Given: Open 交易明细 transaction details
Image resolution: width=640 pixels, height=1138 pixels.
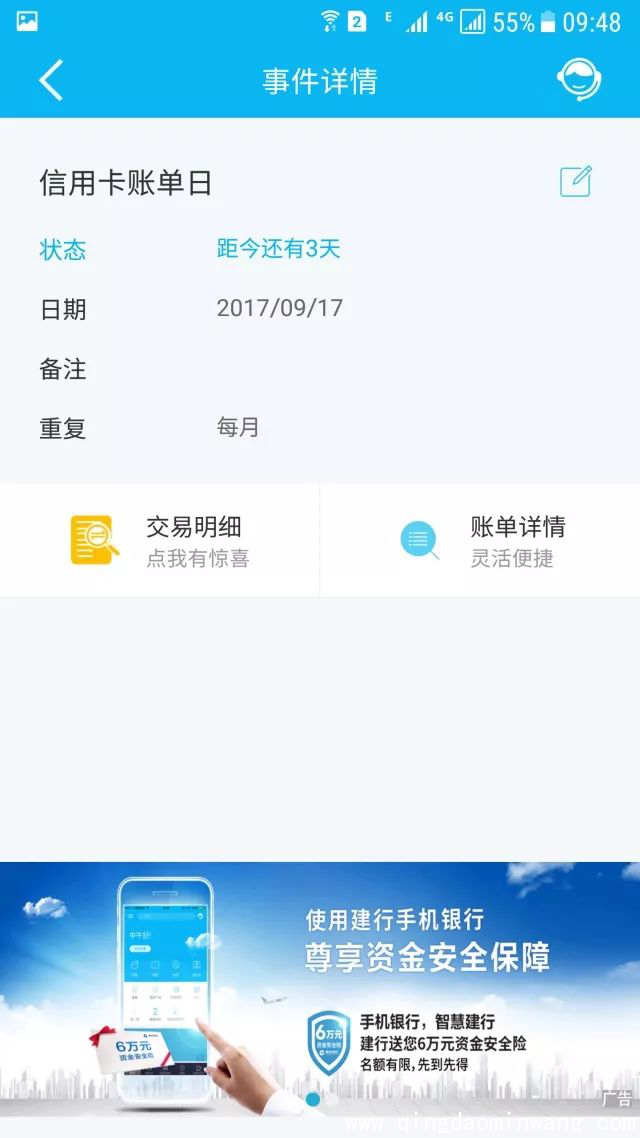Looking at the screenshot, I should coord(160,541).
